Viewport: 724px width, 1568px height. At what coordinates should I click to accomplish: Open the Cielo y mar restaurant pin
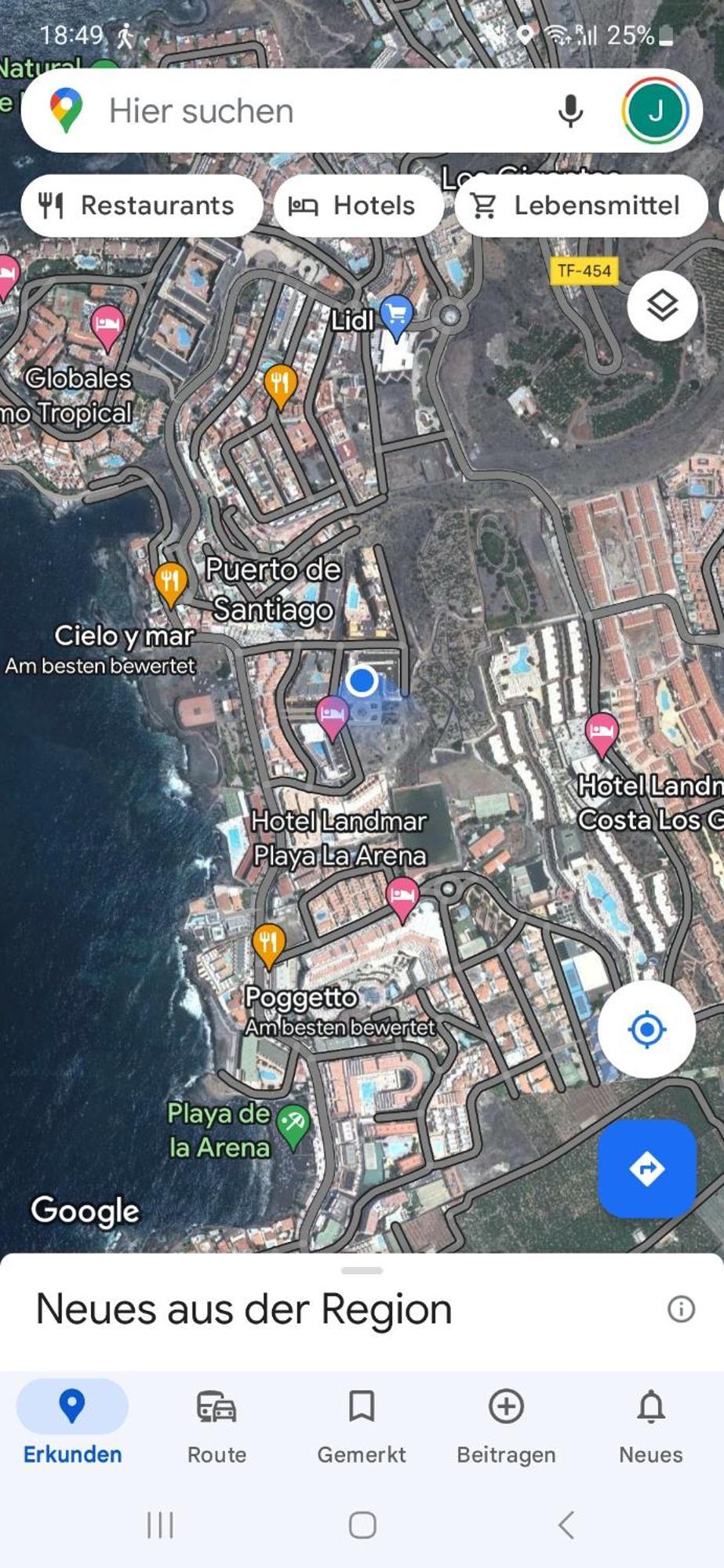pos(170,583)
